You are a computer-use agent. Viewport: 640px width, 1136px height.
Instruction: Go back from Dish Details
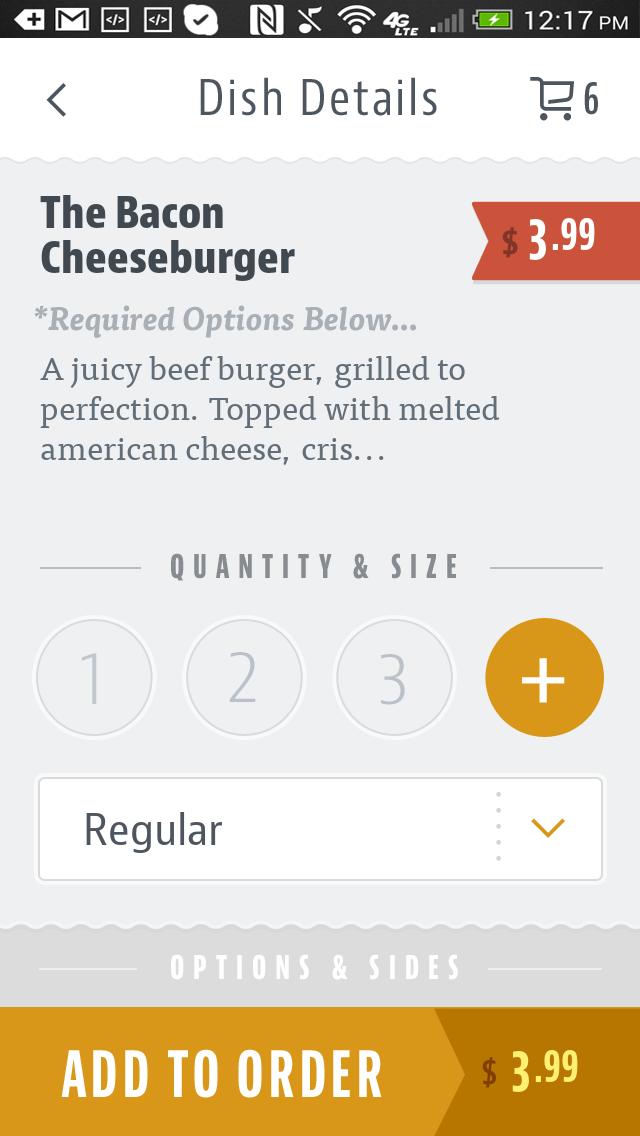(x=57, y=99)
